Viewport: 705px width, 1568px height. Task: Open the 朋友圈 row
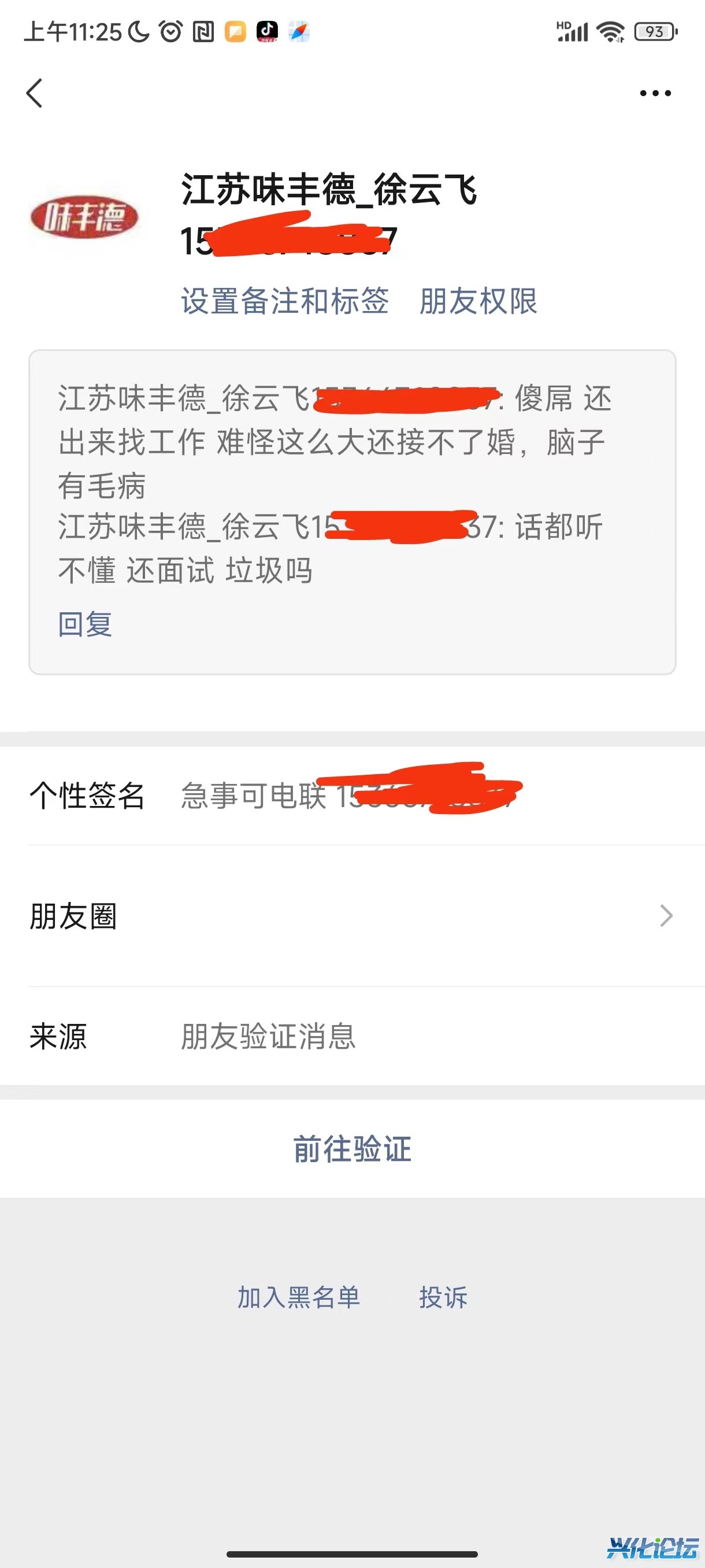pos(352,916)
